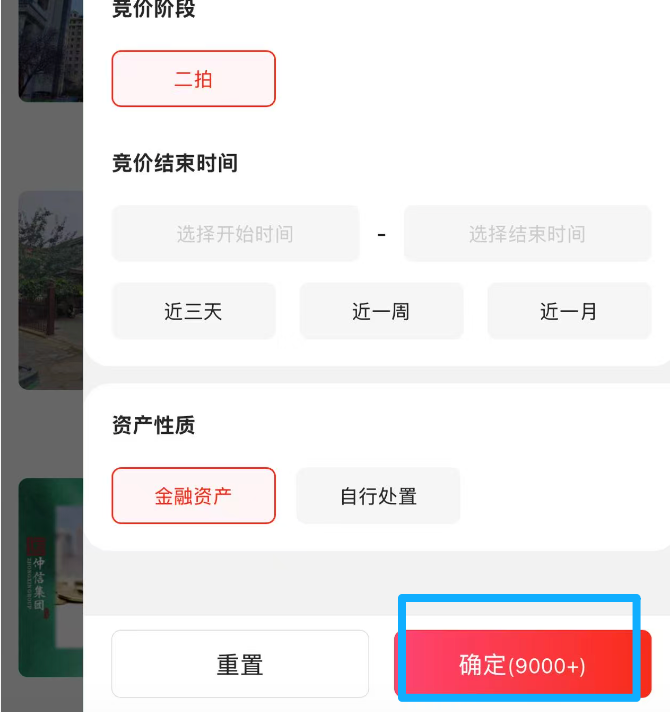Viewport: 670px width, 712px height.
Task: Open the 选择结束时间 end time picker
Action: coord(527,234)
